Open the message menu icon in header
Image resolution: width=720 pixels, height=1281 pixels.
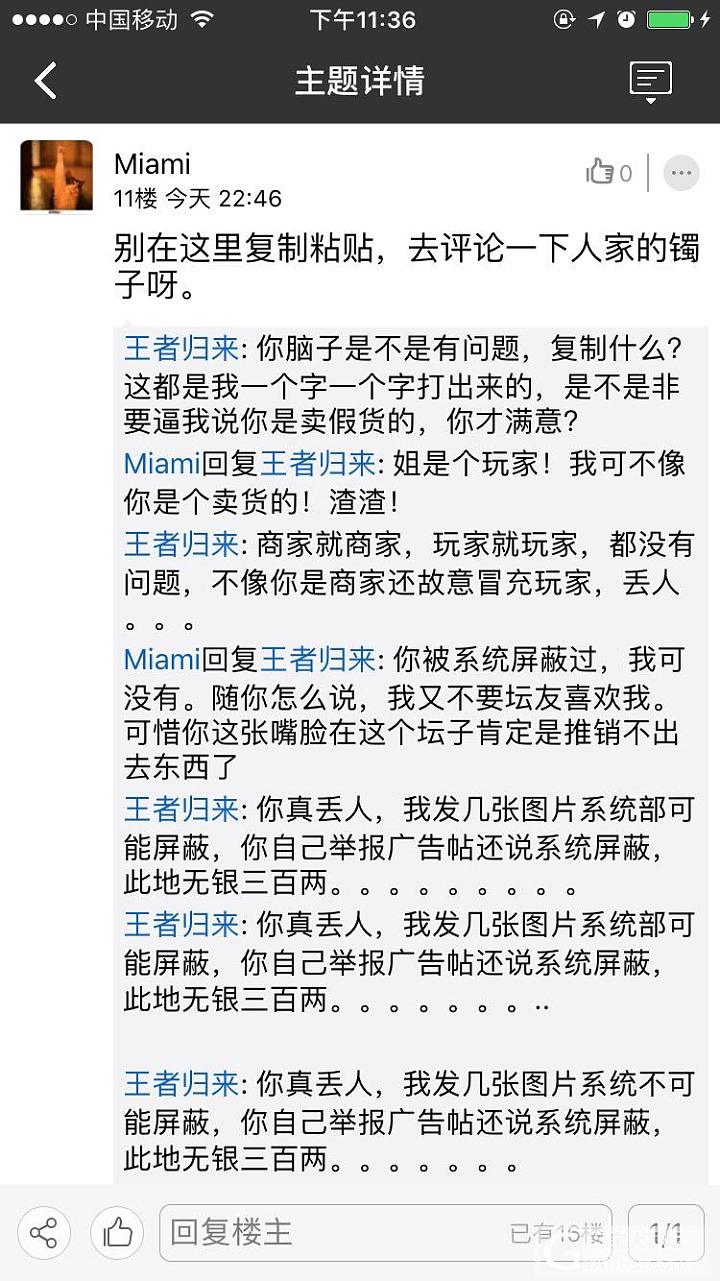[650, 80]
